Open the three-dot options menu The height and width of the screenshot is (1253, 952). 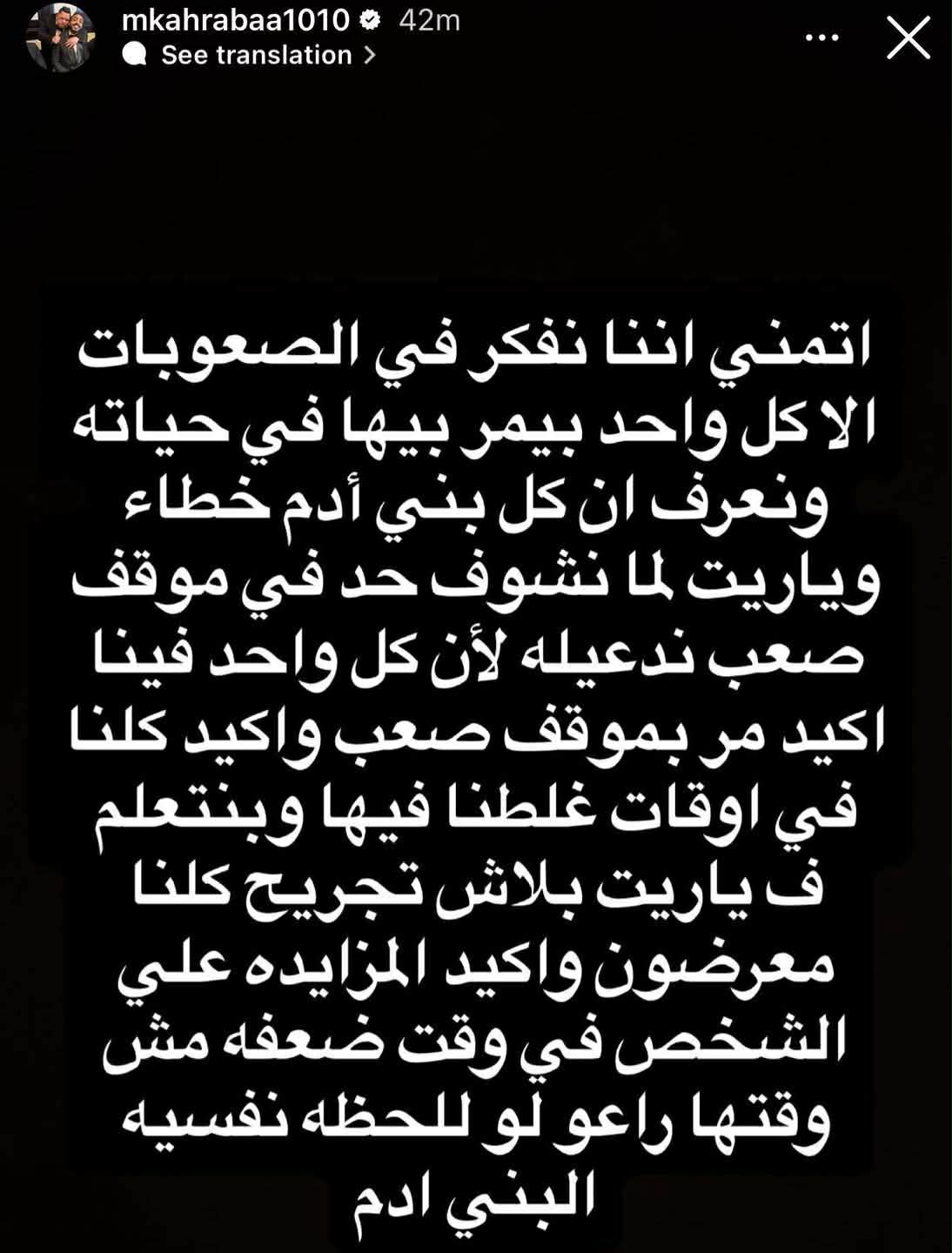821,38
